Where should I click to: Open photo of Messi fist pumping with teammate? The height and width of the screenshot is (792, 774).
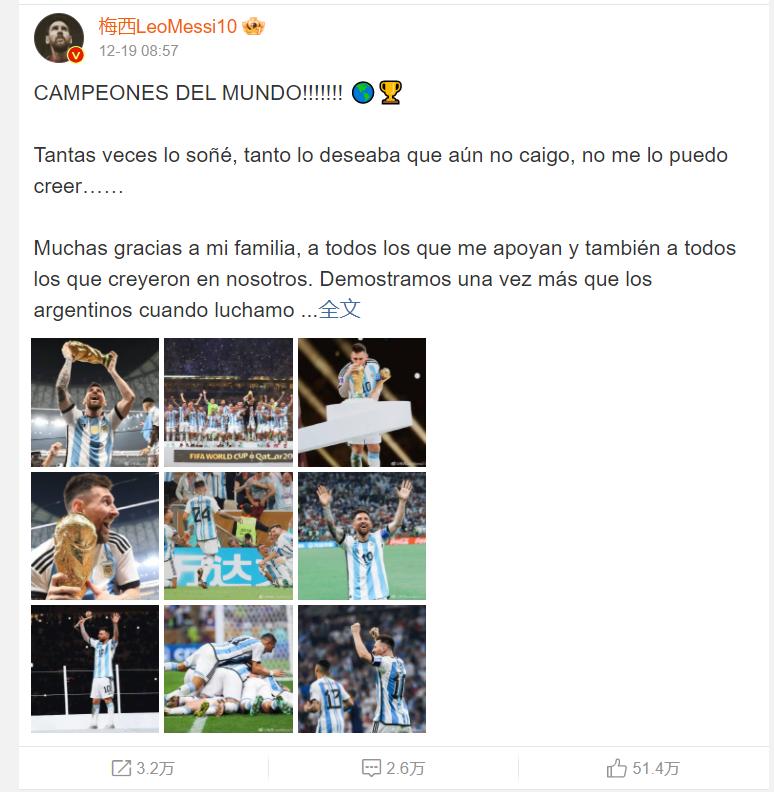[x=362, y=669]
